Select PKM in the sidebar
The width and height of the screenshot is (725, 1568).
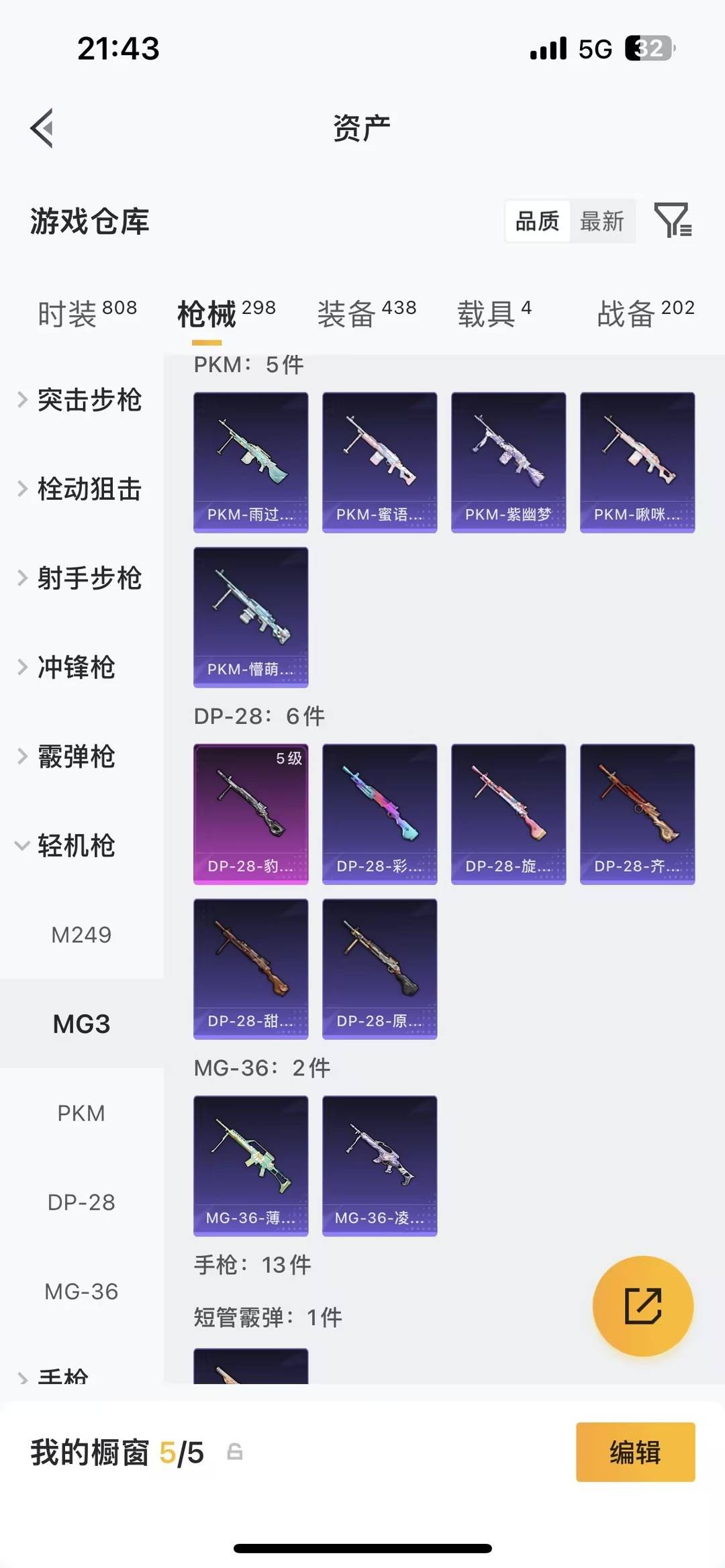[x=82, y=1112]
